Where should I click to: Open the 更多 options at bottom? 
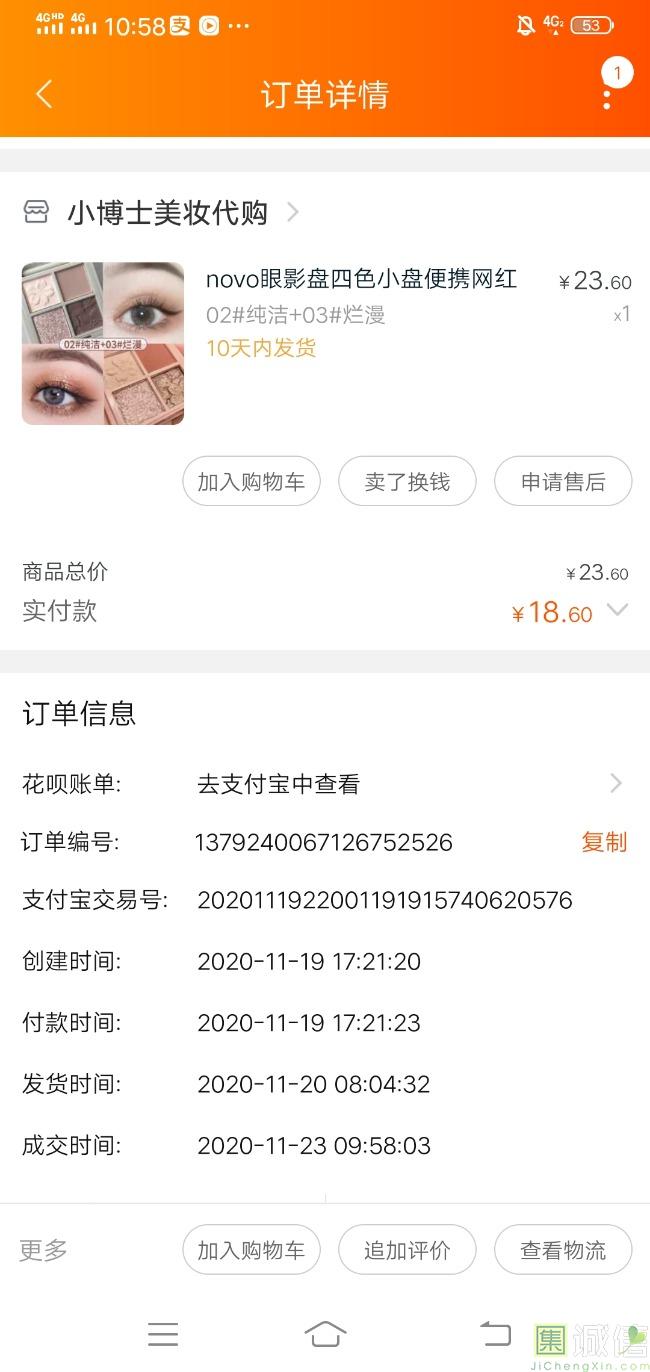tap(44, 1250)
